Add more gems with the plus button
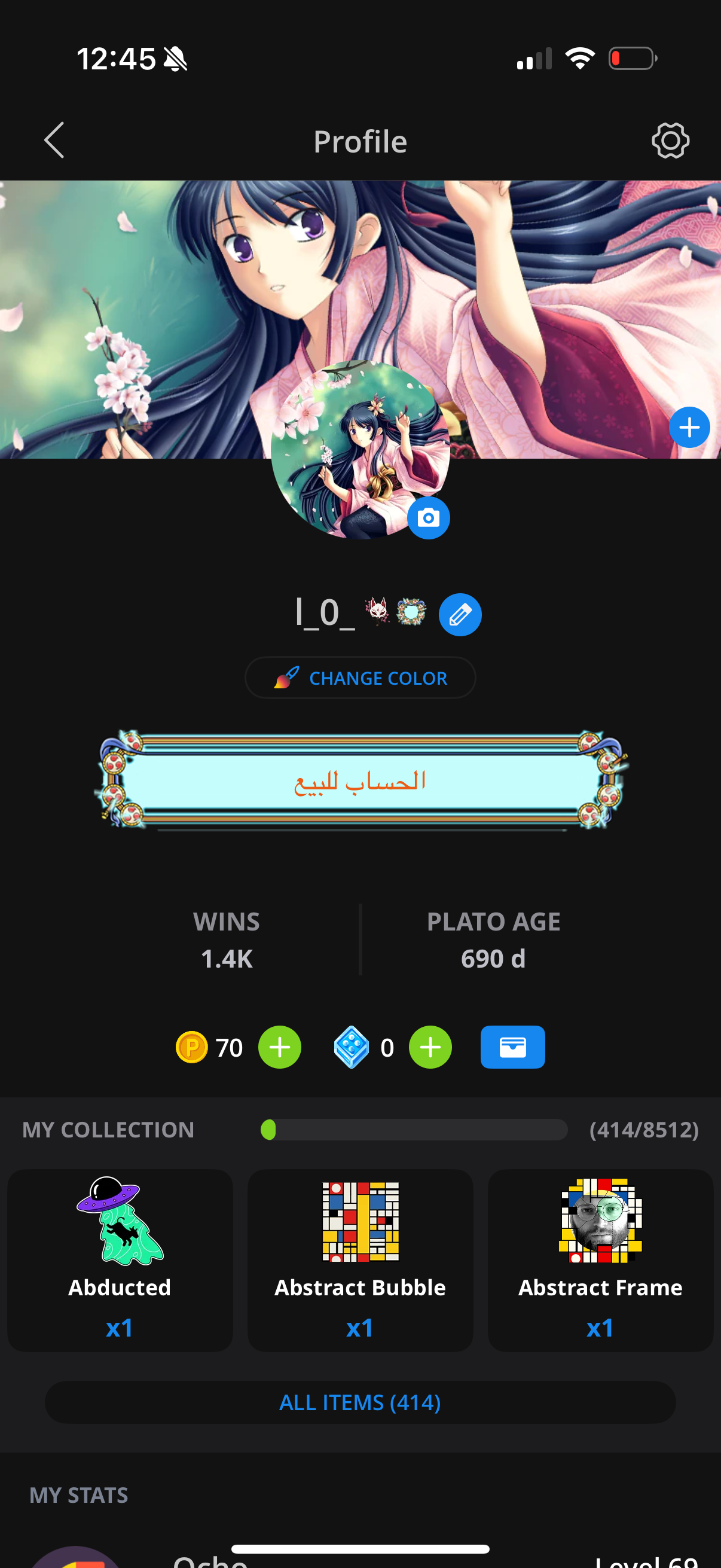721x1568 pixels. click(430, 1048)
